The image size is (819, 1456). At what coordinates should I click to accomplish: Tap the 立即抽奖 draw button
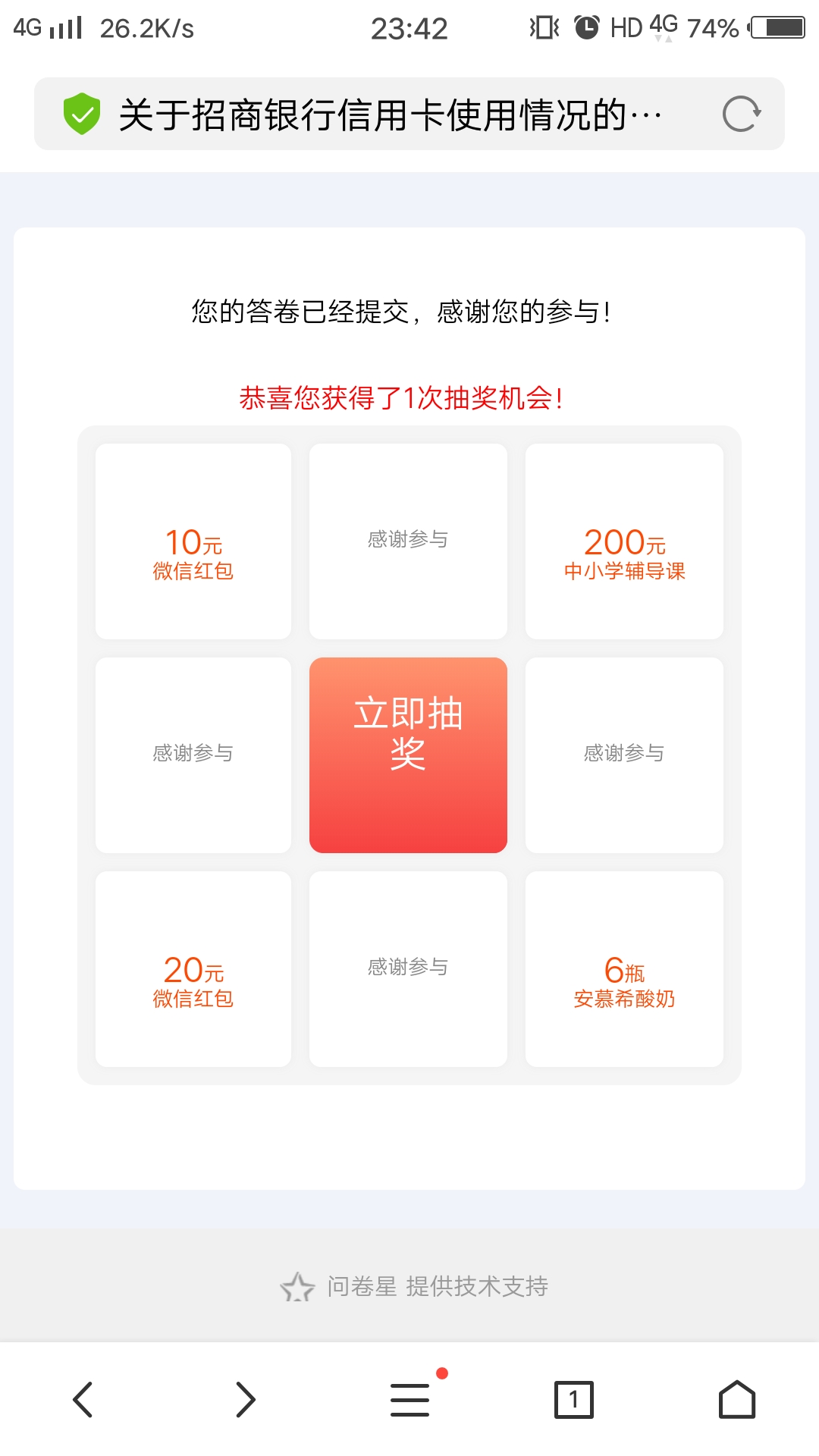click(408, 755)
